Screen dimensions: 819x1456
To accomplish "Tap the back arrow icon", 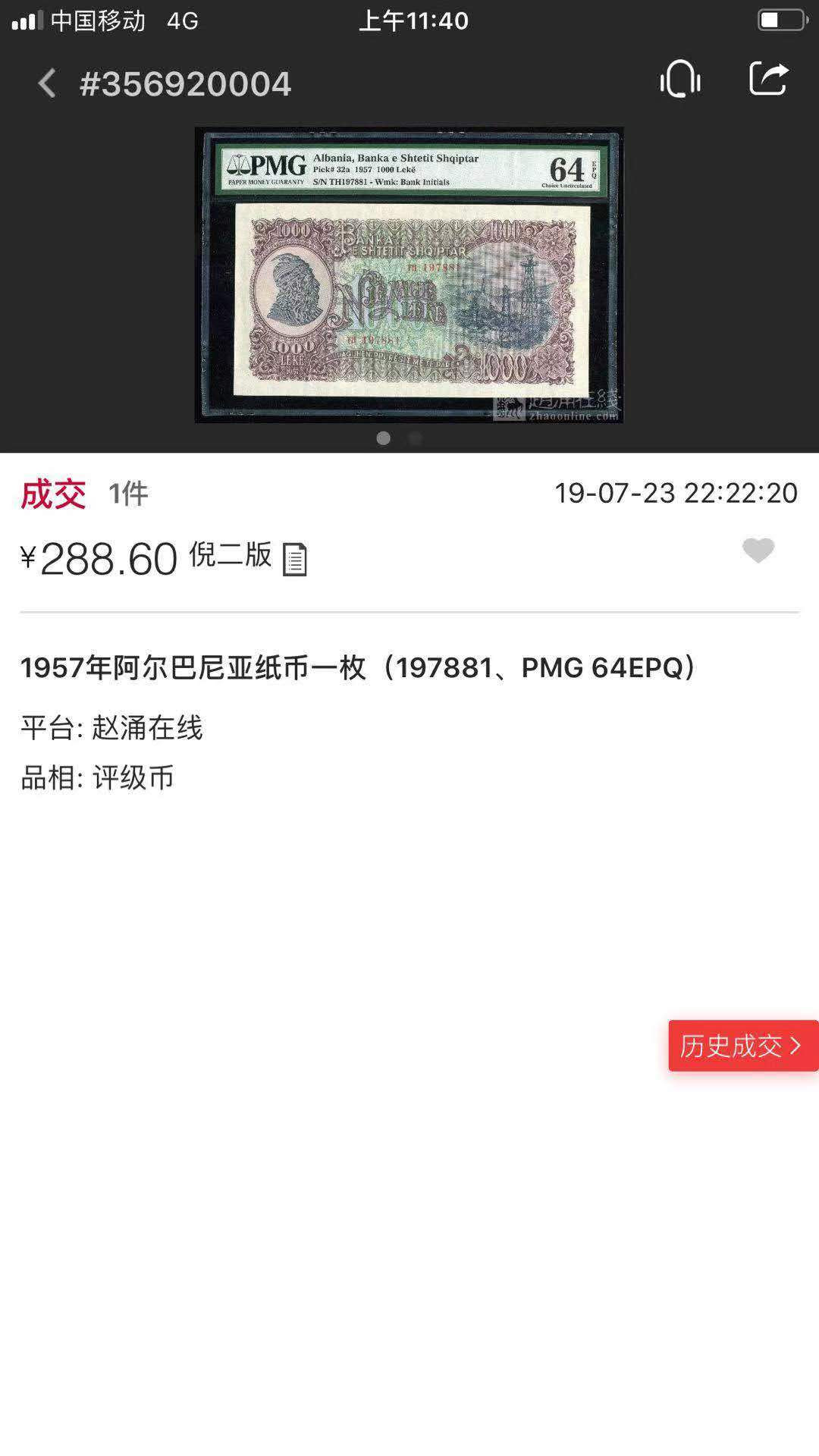I will 47,83.
